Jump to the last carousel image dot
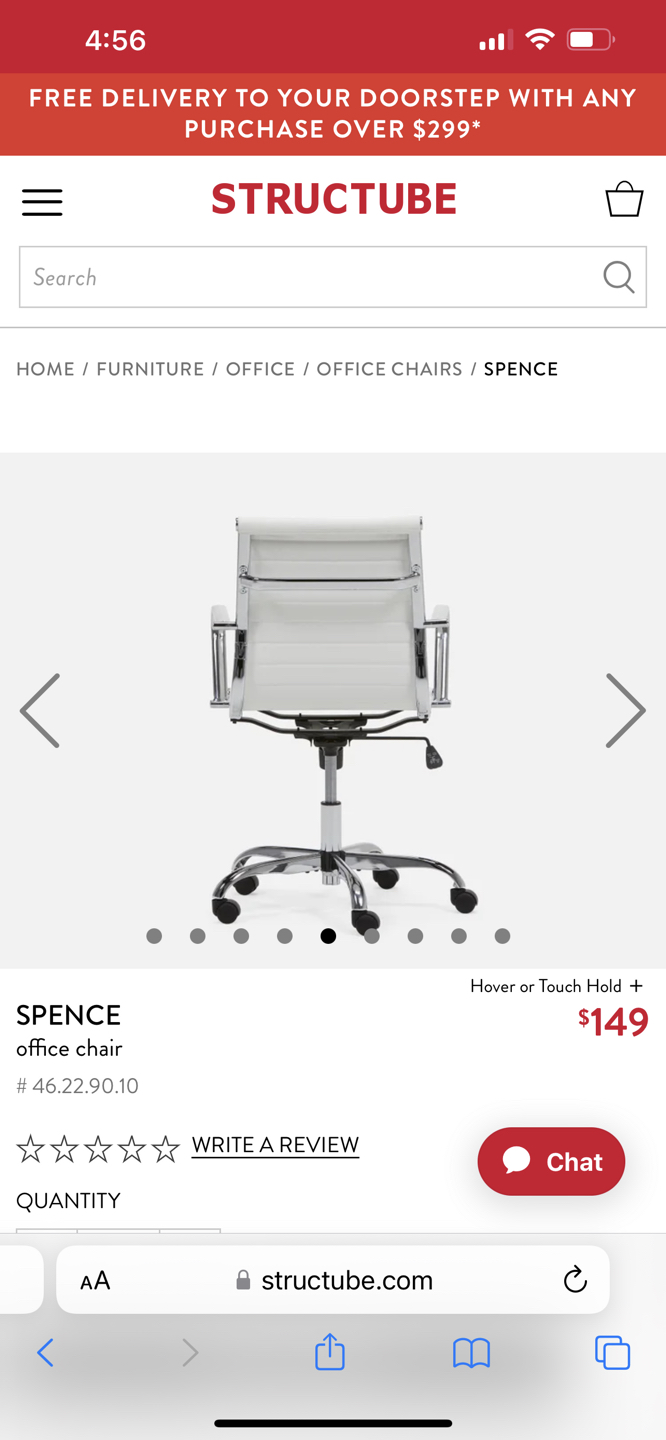Image resolution: width=666 pixels, height=1440 pixels. [502, 936]
